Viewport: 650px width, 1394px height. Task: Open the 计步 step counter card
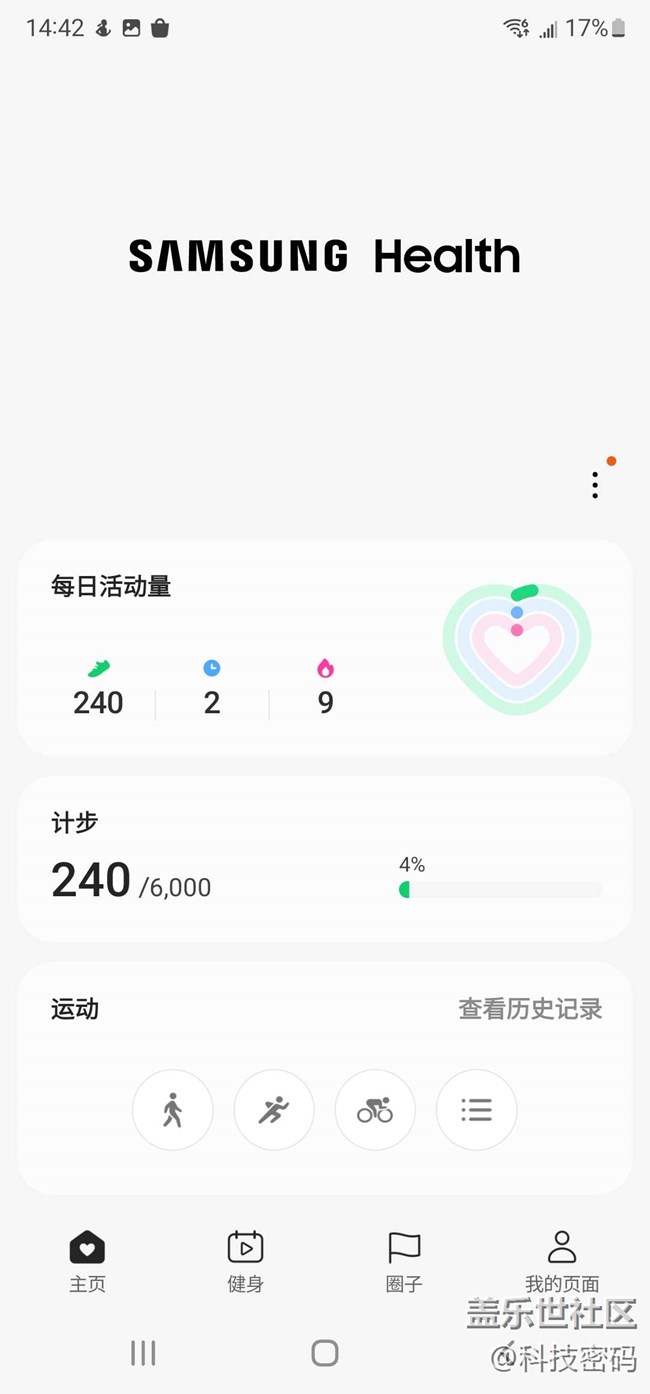325,859
